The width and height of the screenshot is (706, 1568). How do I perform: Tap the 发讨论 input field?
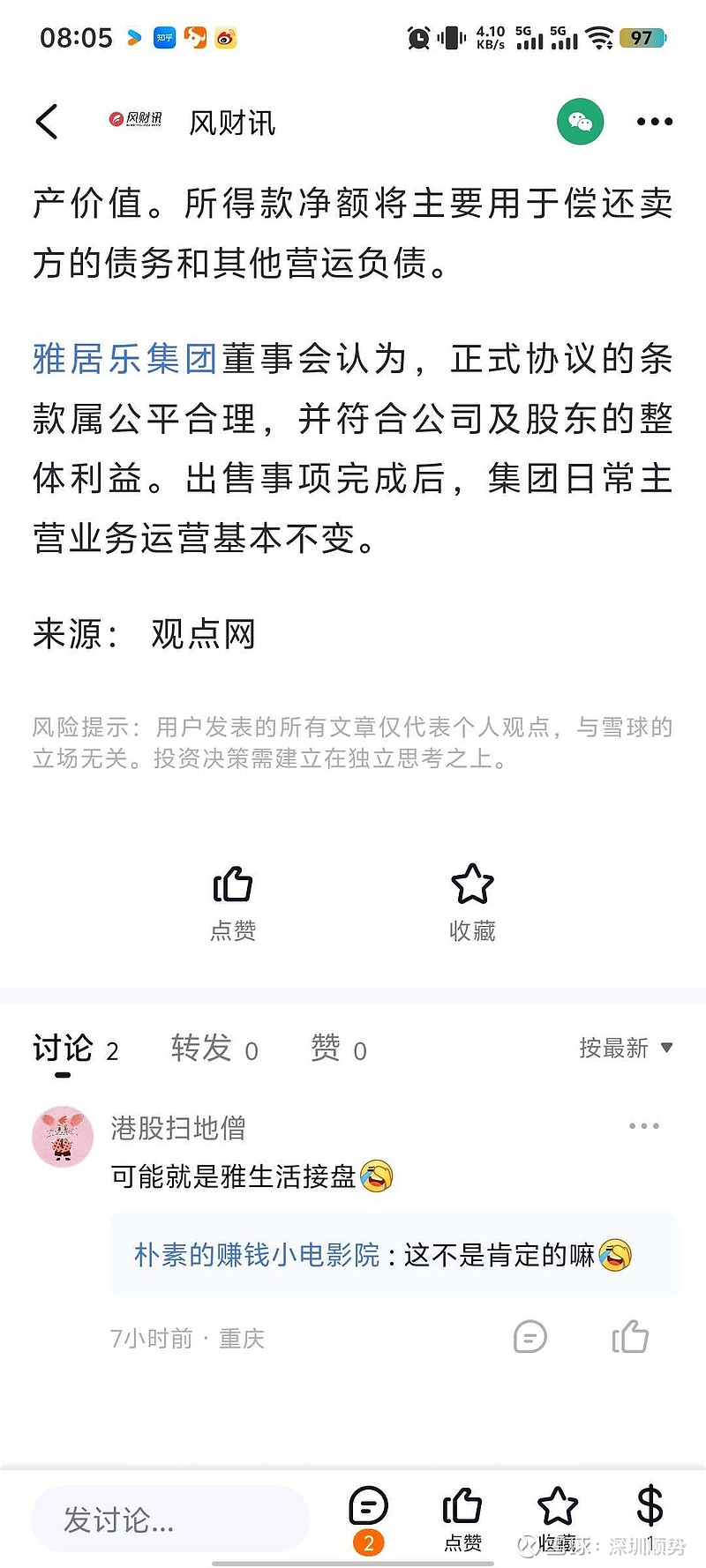point(170,1519)
